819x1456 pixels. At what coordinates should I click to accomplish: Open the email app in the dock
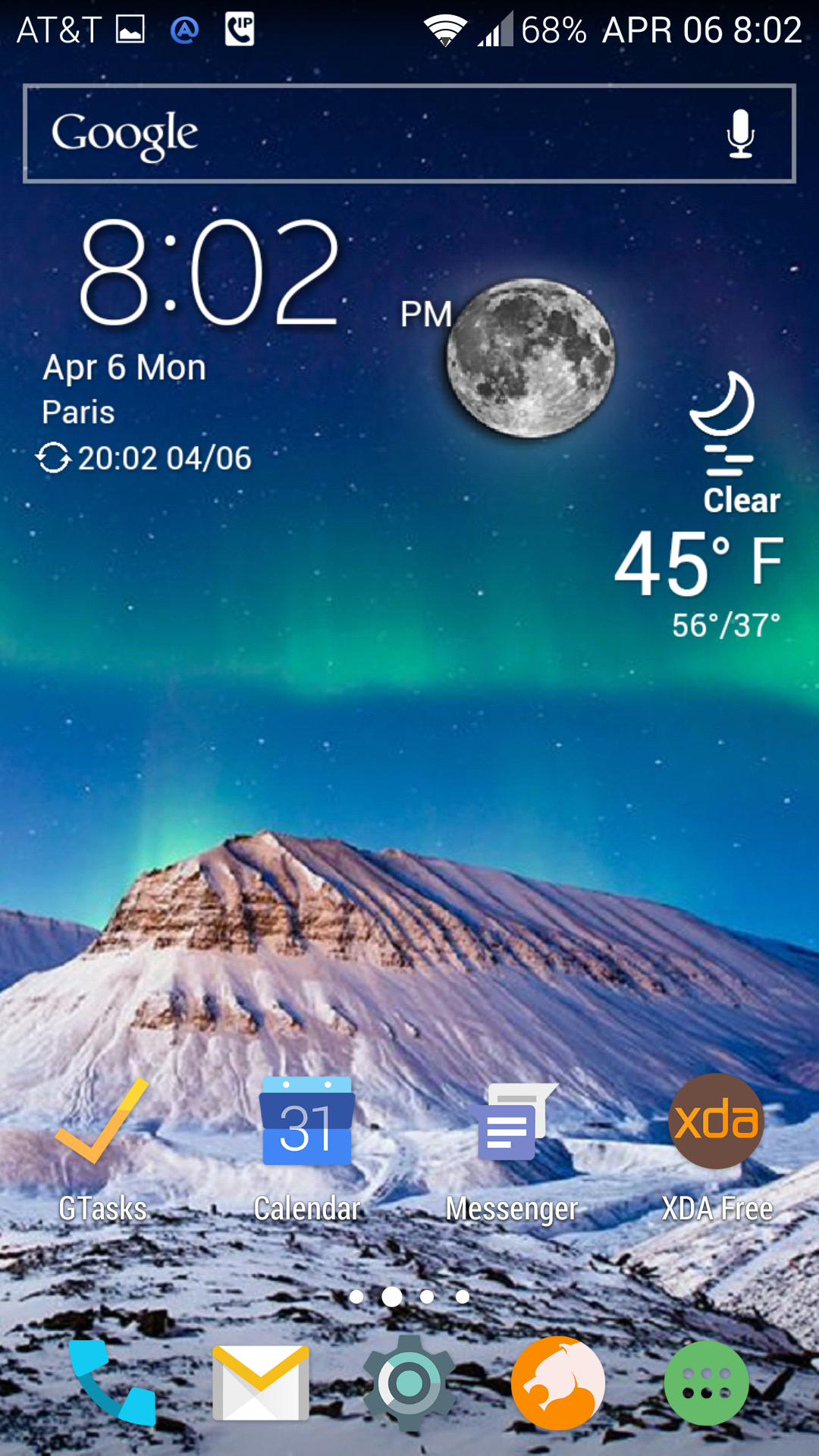pos(261,1383)
